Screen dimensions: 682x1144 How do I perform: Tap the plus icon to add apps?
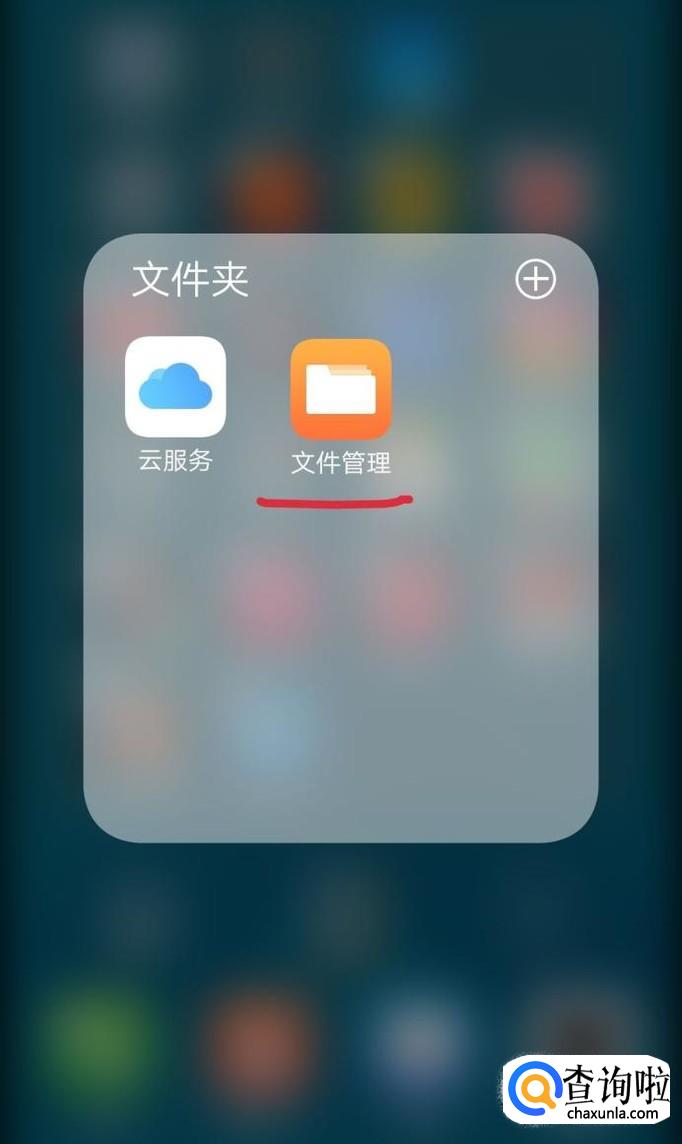coord(535,280)
